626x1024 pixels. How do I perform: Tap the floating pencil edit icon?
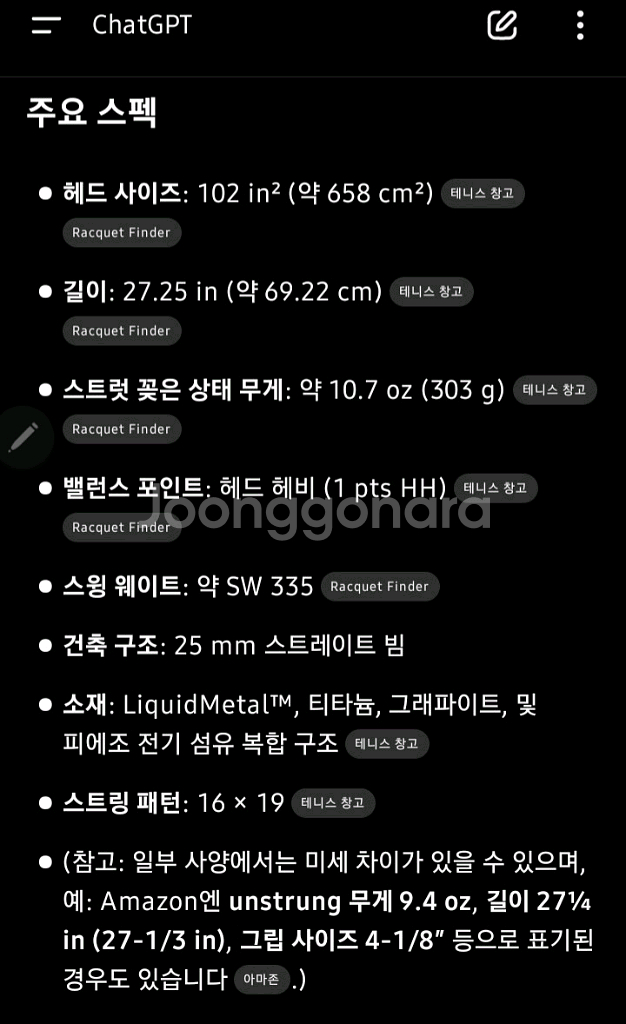pyautogui.click(x=23, y=437)
